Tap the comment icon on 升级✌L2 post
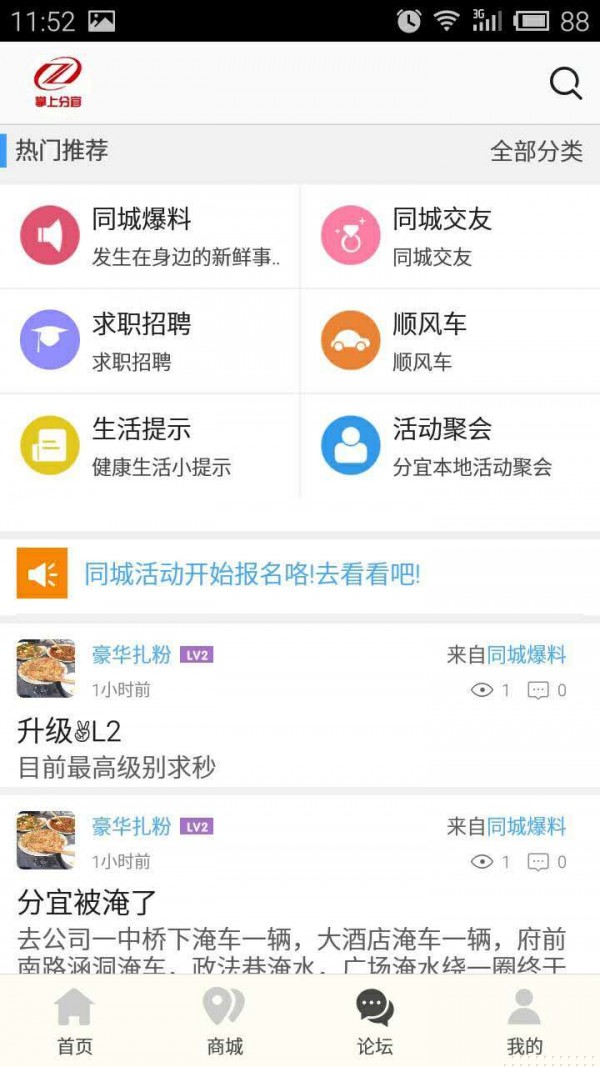The width and height of the screenshot is (600, 1067). click(538, 690)
